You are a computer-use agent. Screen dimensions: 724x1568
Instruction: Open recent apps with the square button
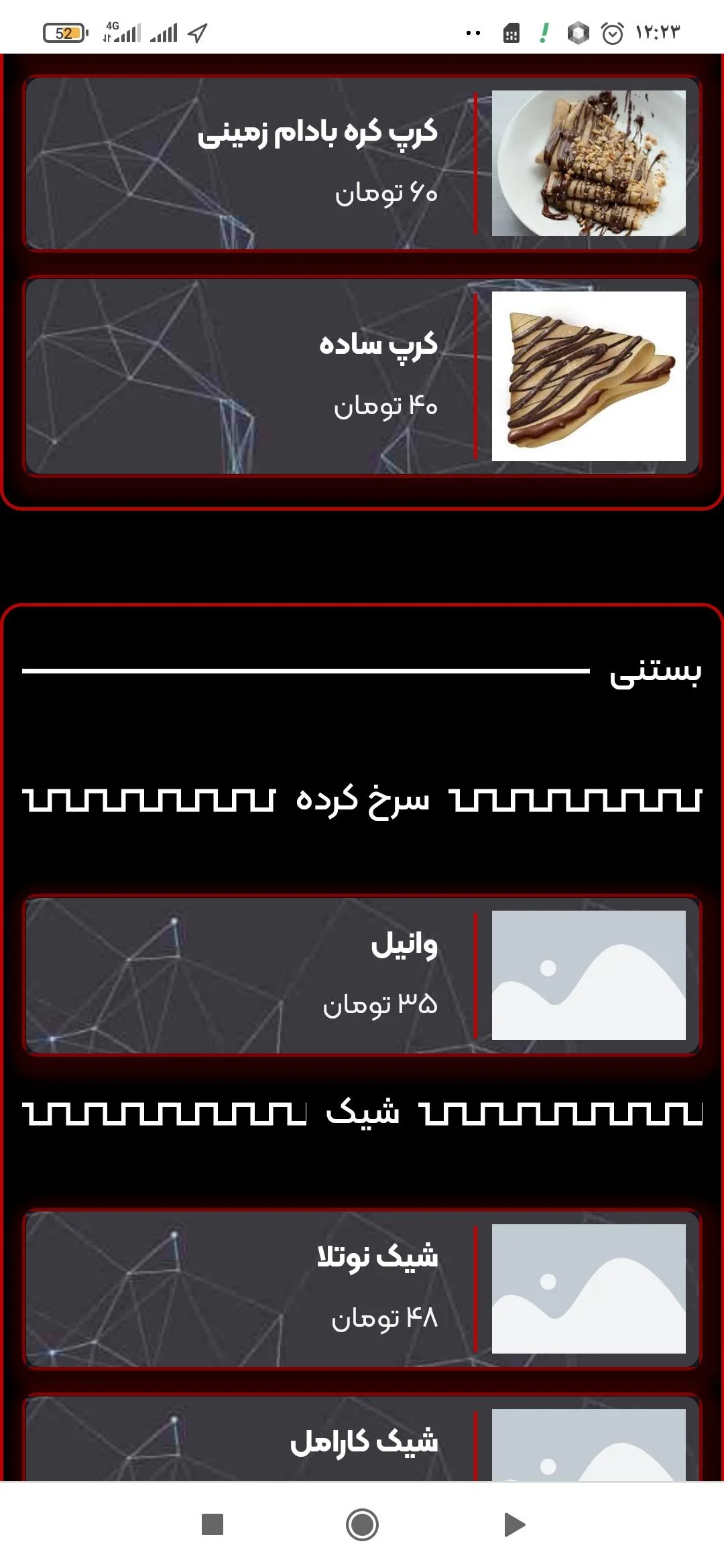(212, 1524)
